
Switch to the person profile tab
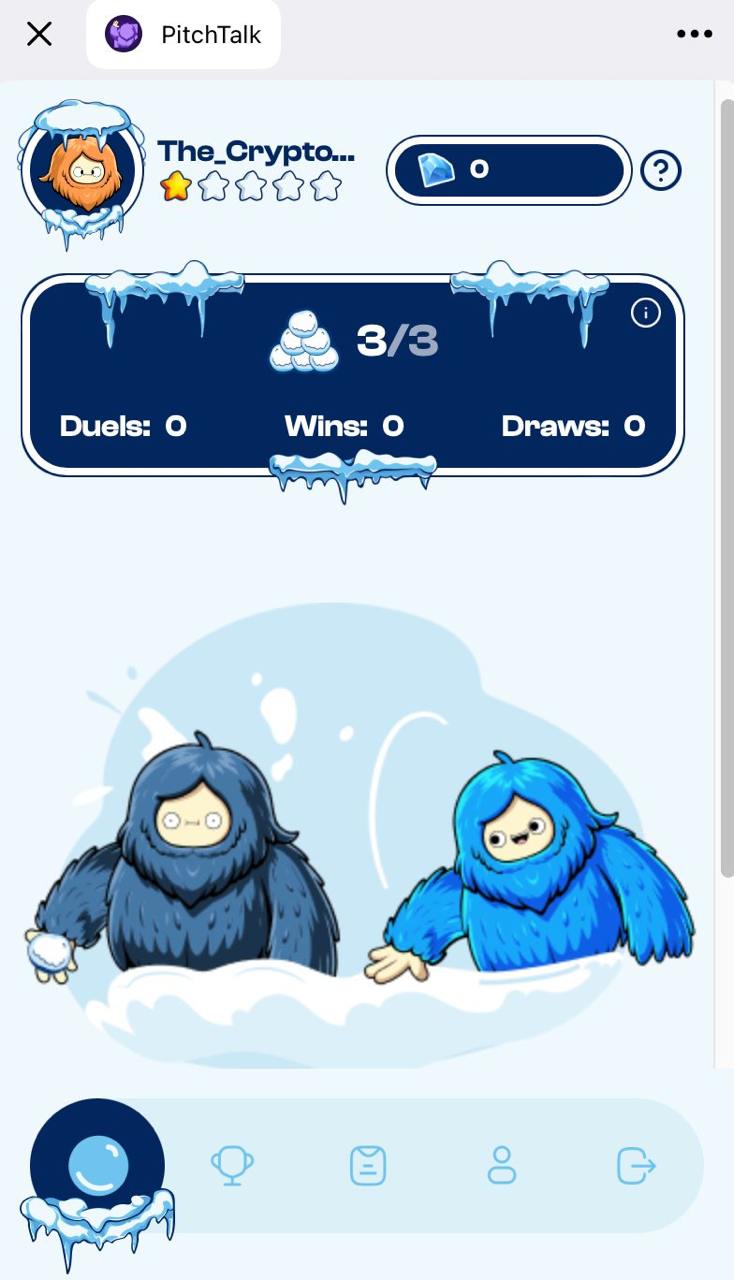tap(501, 1165)
